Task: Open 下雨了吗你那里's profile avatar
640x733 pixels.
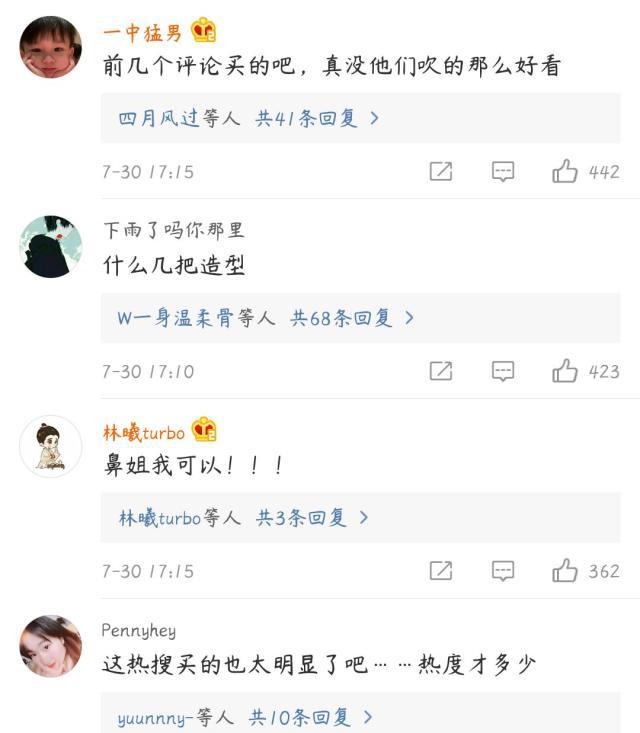Action: pos(50,246)
